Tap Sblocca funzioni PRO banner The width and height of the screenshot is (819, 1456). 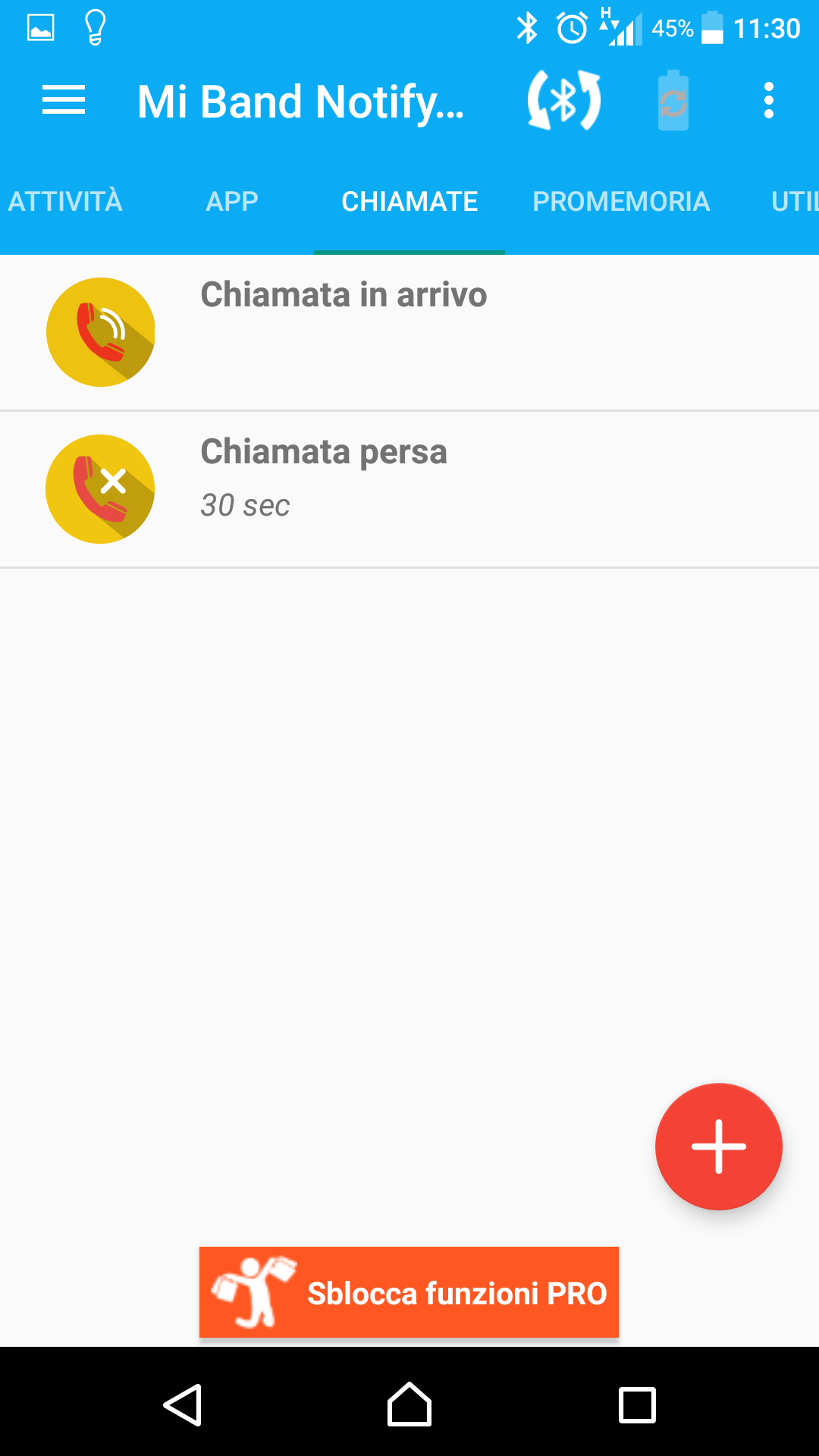tap(409, 1292)
